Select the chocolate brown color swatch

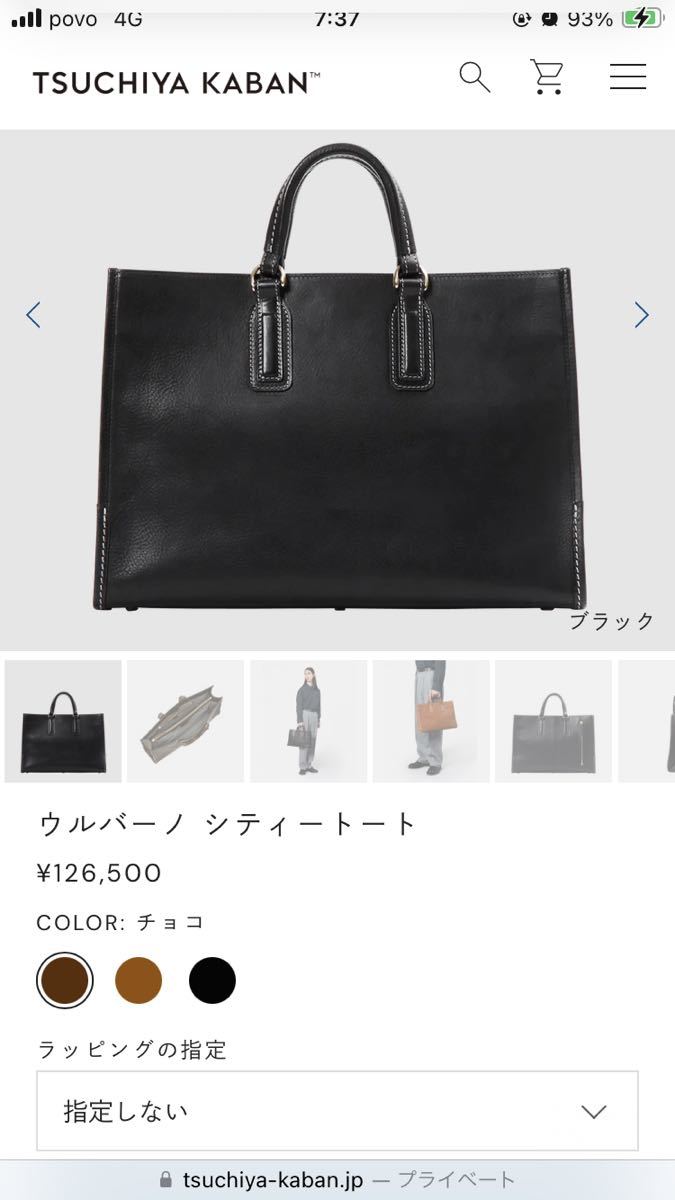click(65, 980)
